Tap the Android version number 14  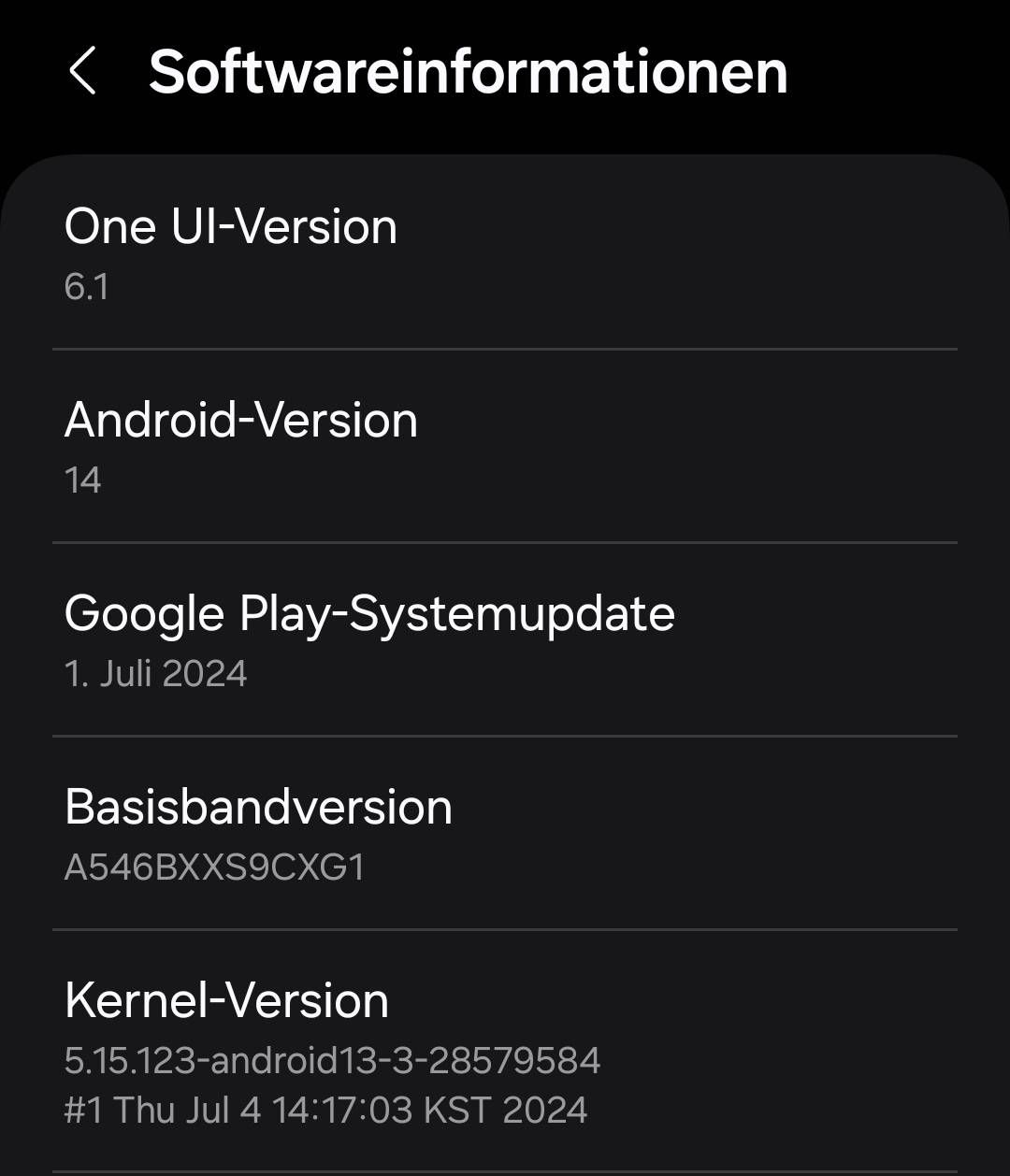tap(82, 481)
